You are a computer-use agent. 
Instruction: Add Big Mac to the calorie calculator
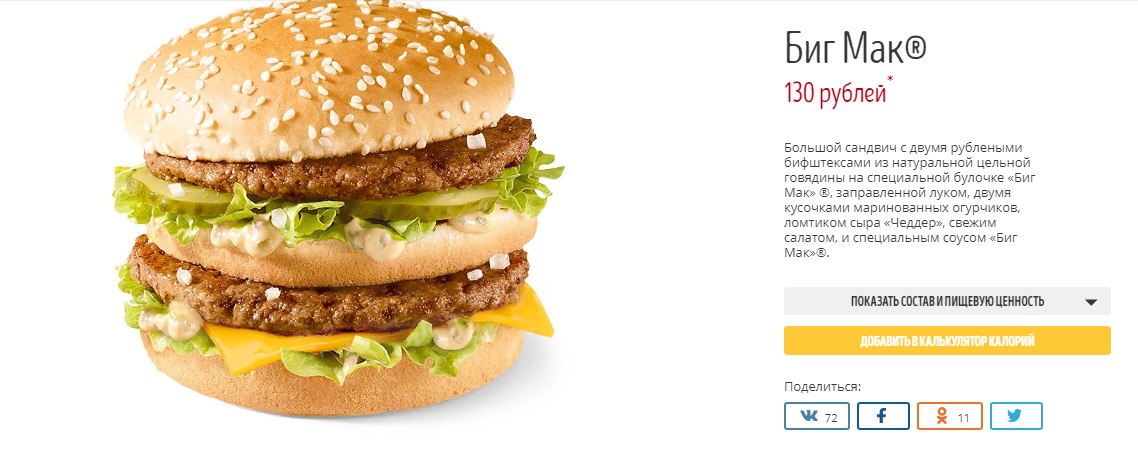[946, 341]
